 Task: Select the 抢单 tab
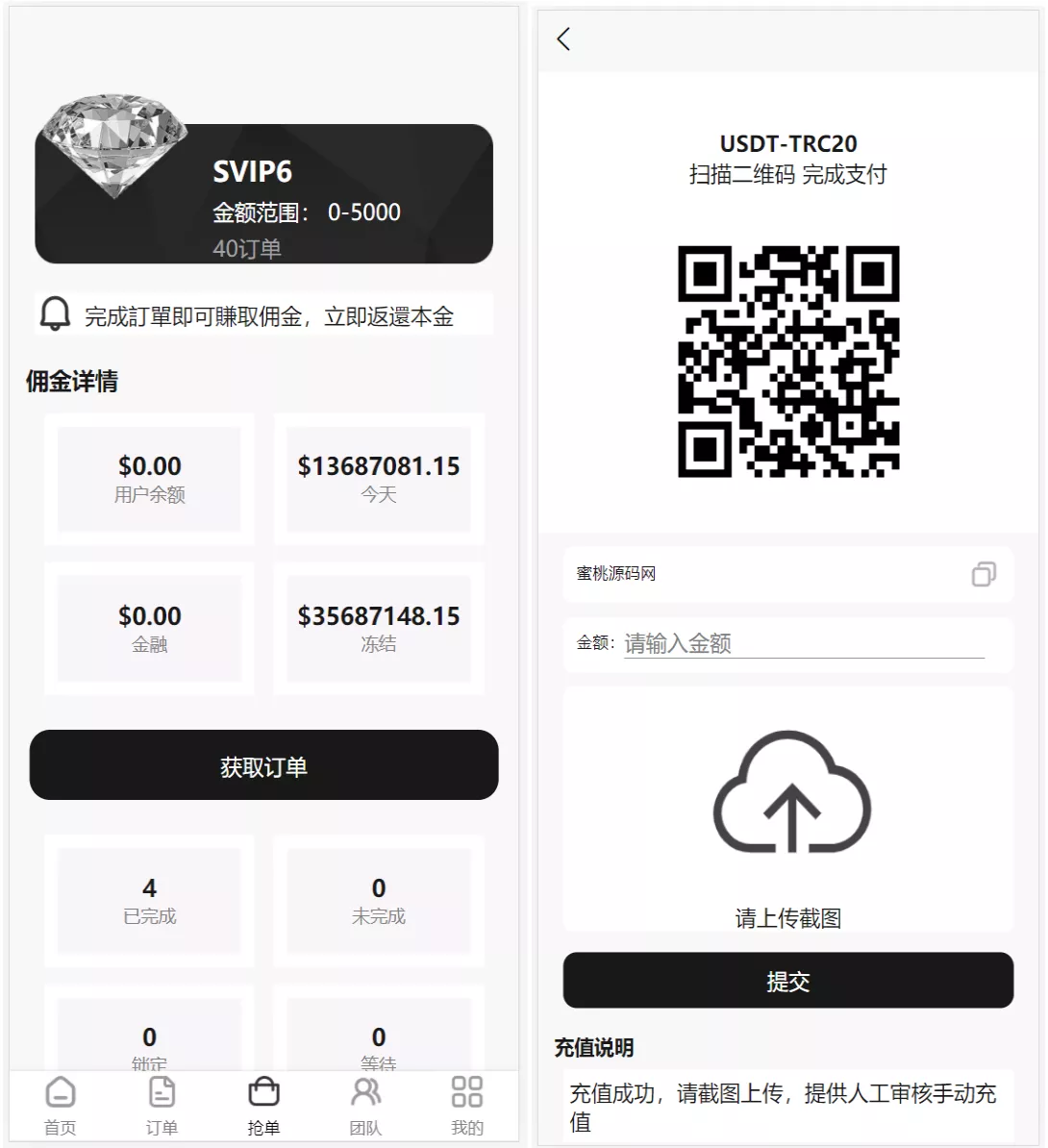point(263,1105)
